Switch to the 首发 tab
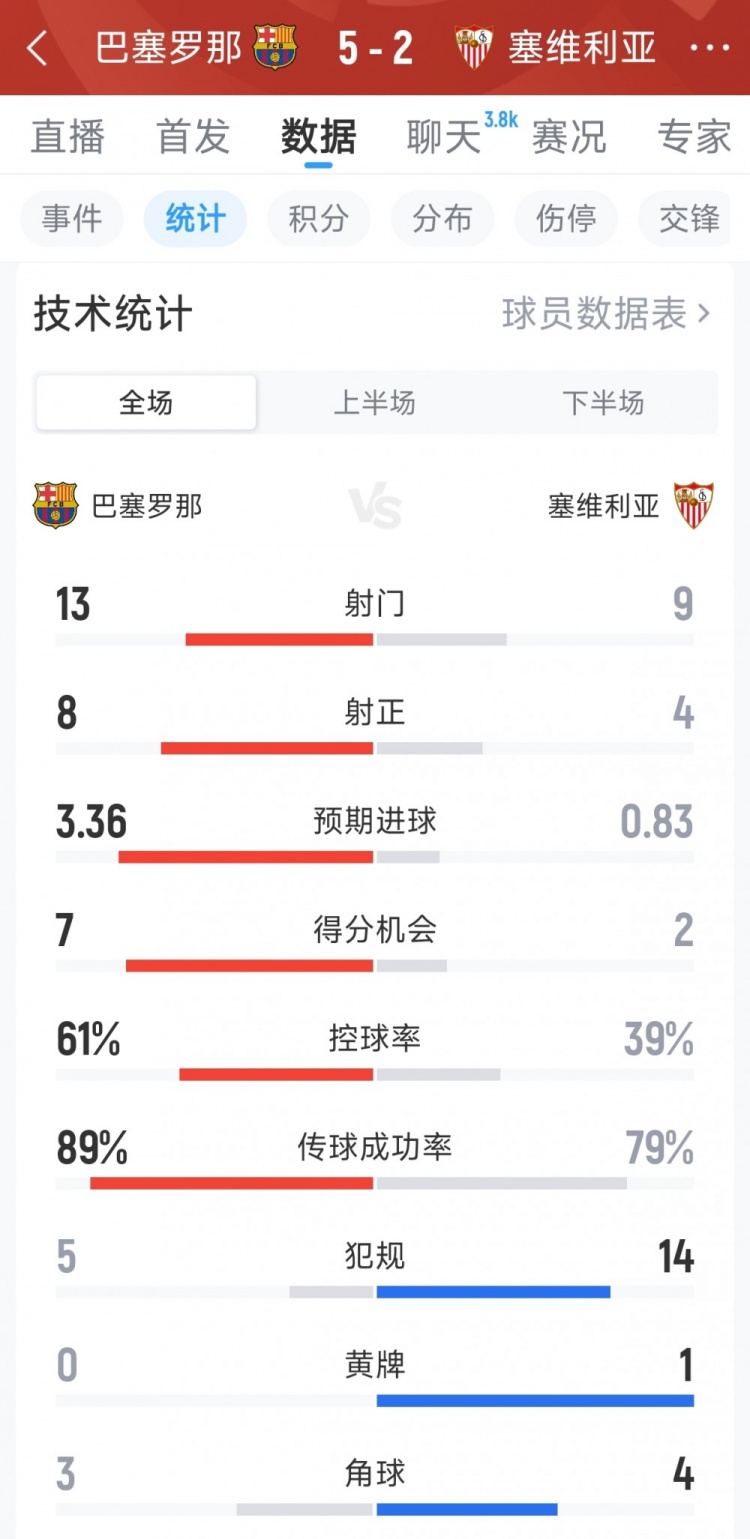Viewport: 750px width, 1539px height. click(193, 137)
